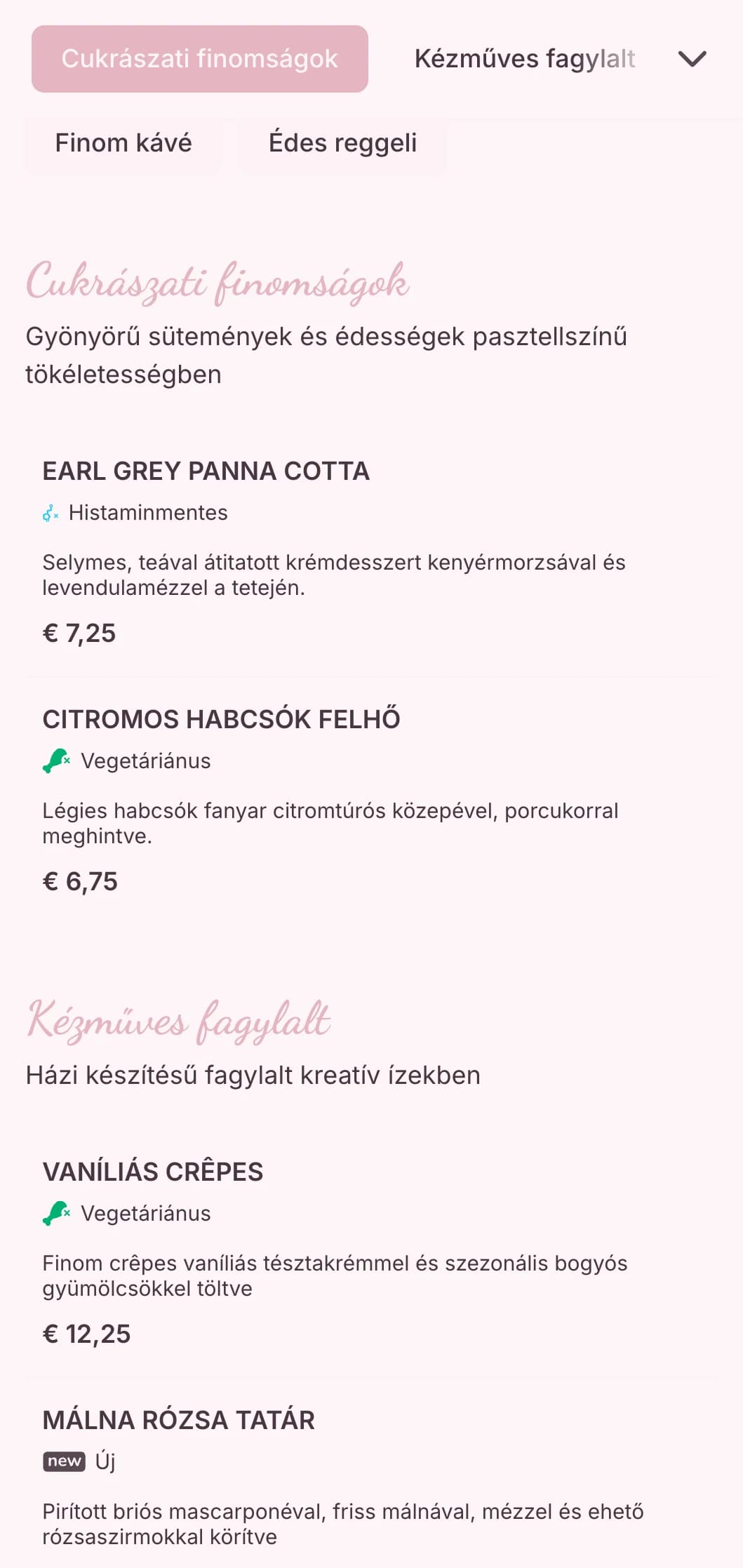Go to the Édes reggeli category
This screenshot has height=1568, width=743.
click(342, 143)
